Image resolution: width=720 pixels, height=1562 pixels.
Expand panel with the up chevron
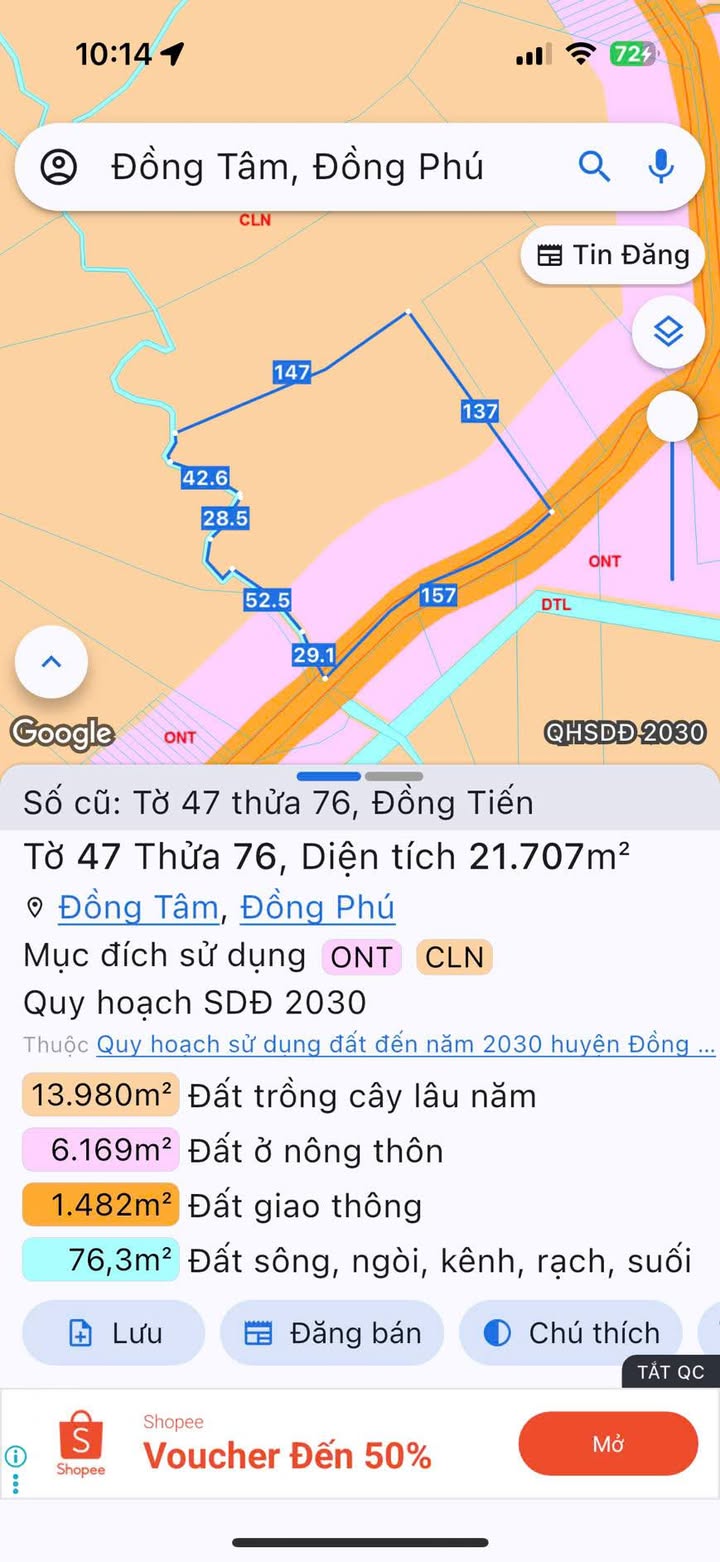pos(51,661)
